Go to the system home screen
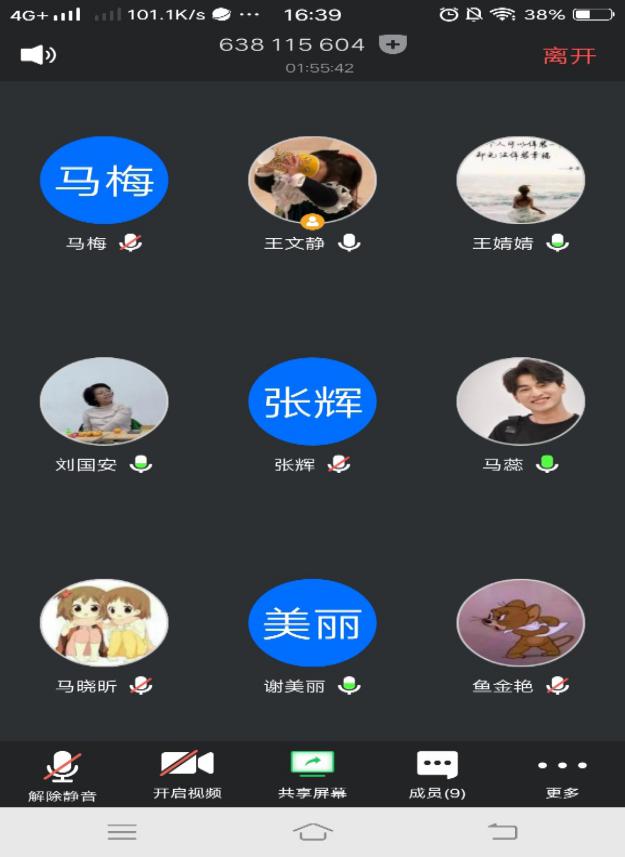Image resolution: width=625 pixels, height=857 pixels. tap(312, 831)
